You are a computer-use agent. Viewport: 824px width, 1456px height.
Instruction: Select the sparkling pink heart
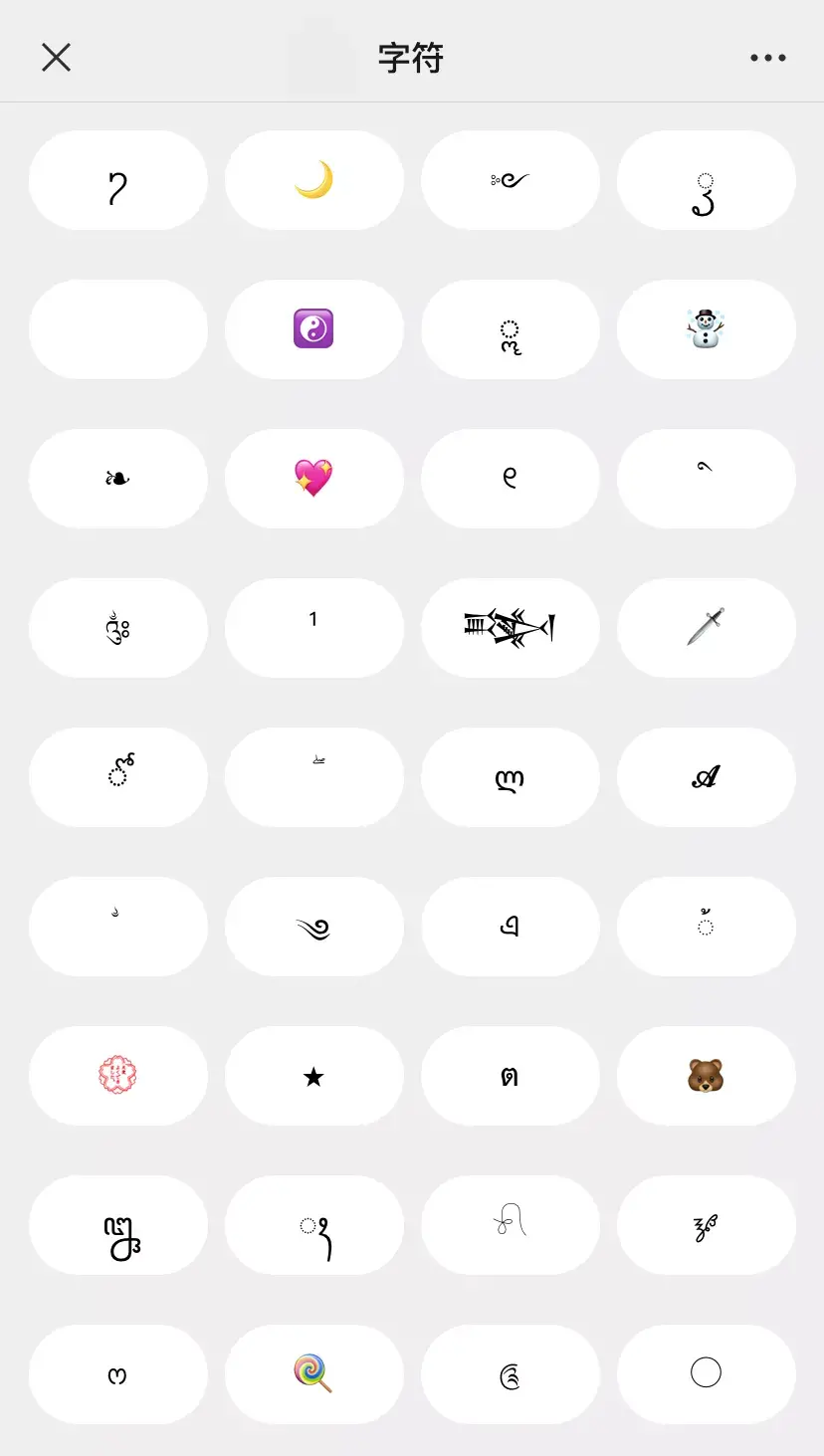coord(314,479)
